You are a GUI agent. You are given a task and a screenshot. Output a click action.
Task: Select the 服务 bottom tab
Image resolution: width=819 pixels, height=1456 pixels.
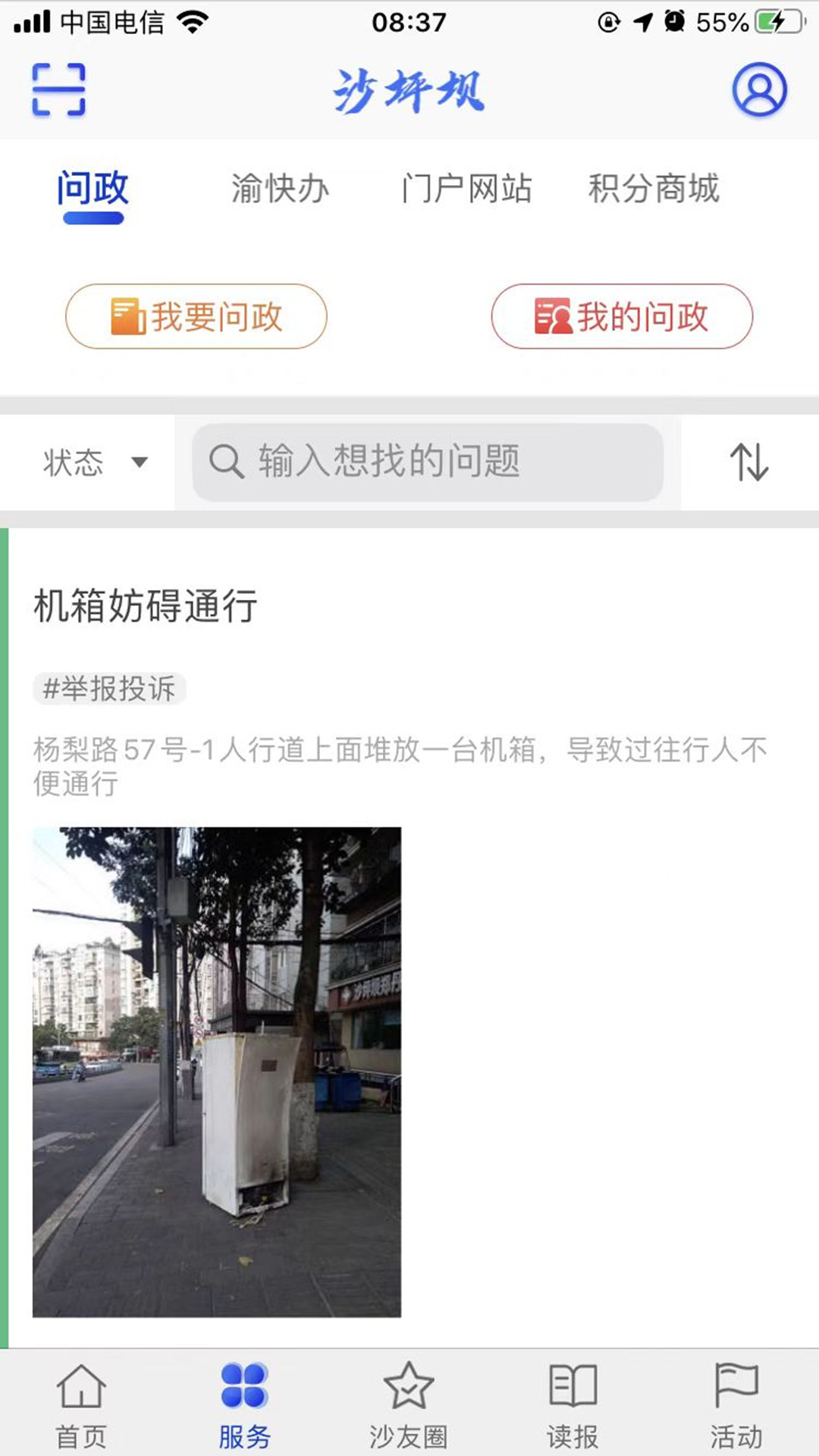point(244,1404)
